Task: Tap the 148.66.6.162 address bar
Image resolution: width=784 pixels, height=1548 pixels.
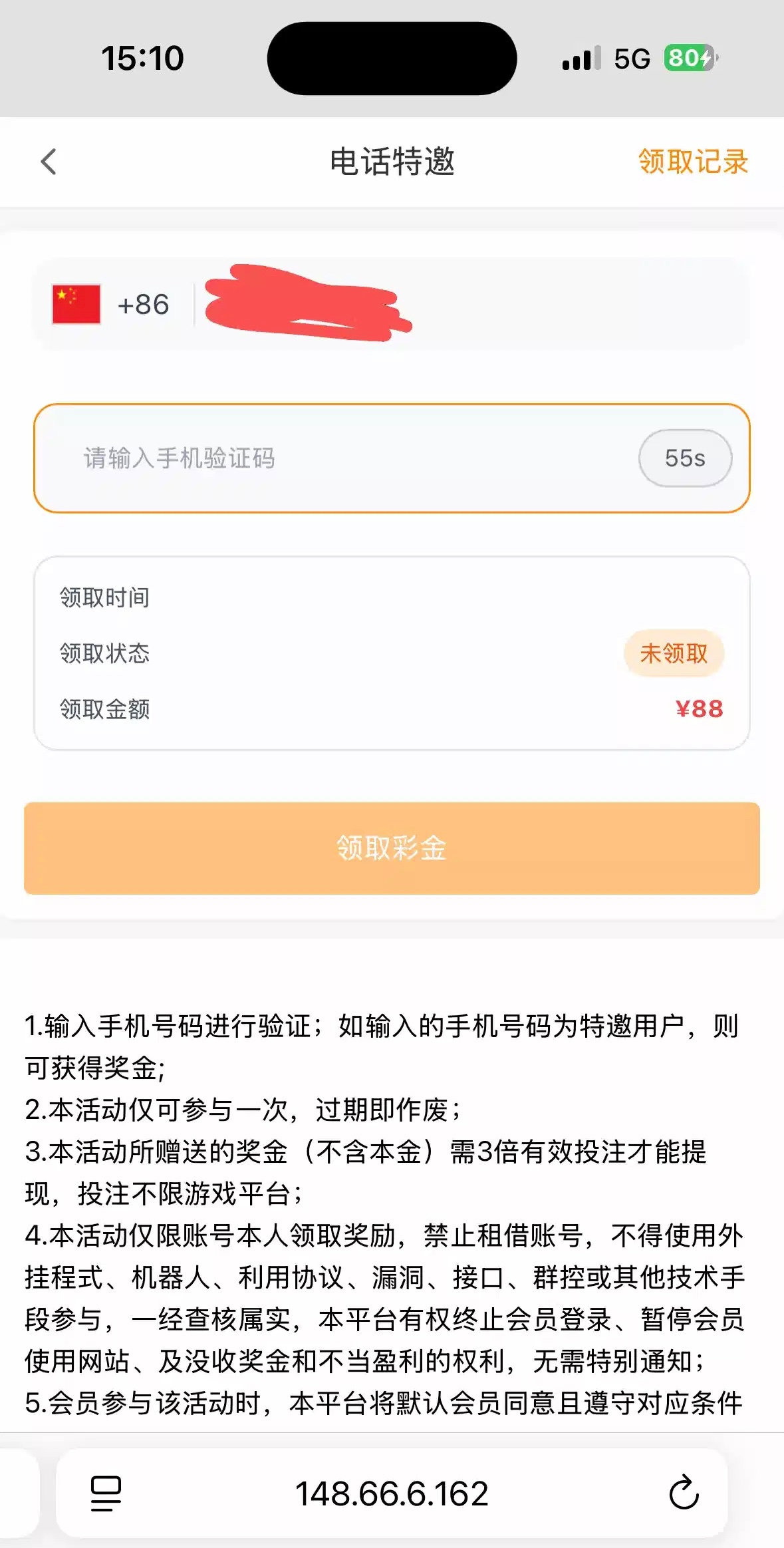Action: [x=392, y=1493]
